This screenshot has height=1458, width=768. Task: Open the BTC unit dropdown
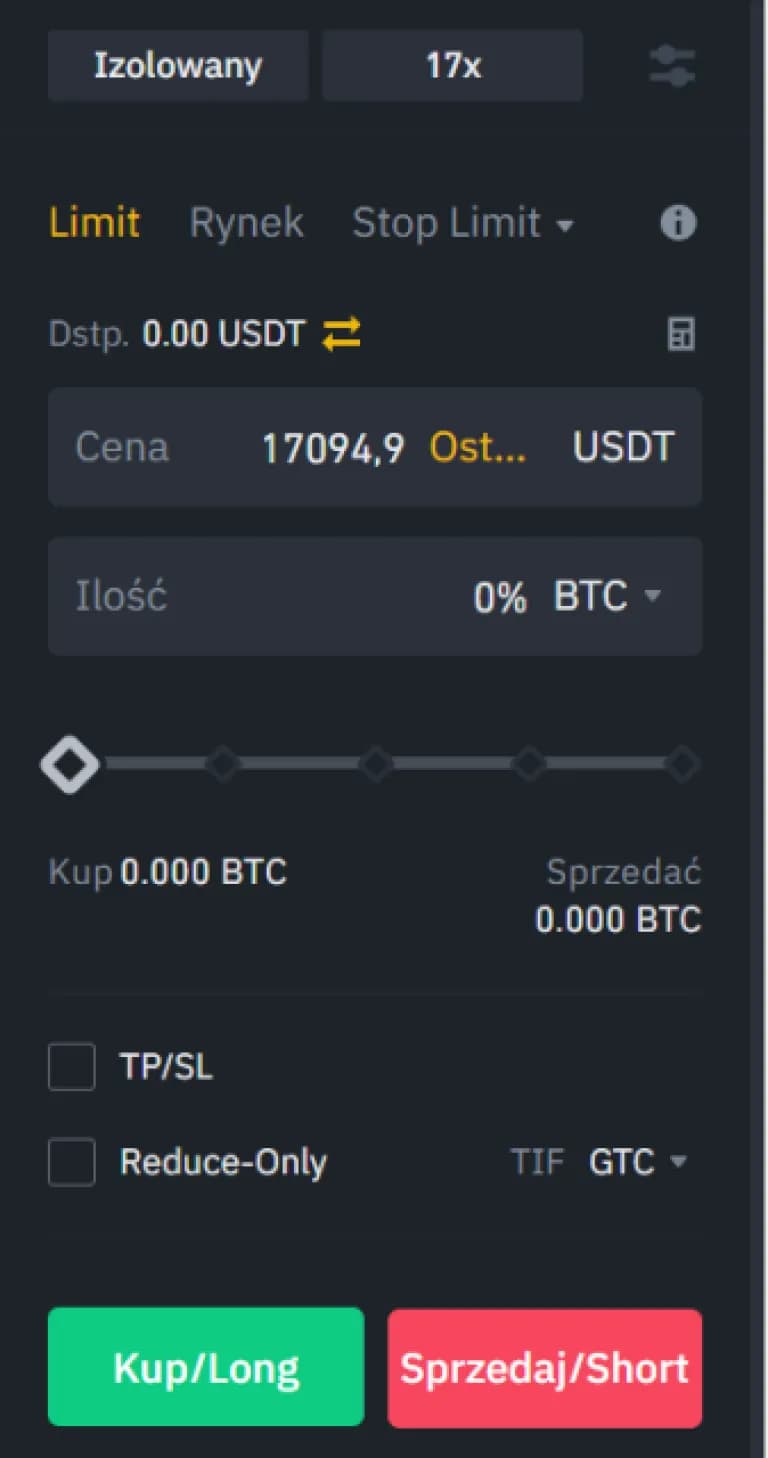[x=606, y=596]
